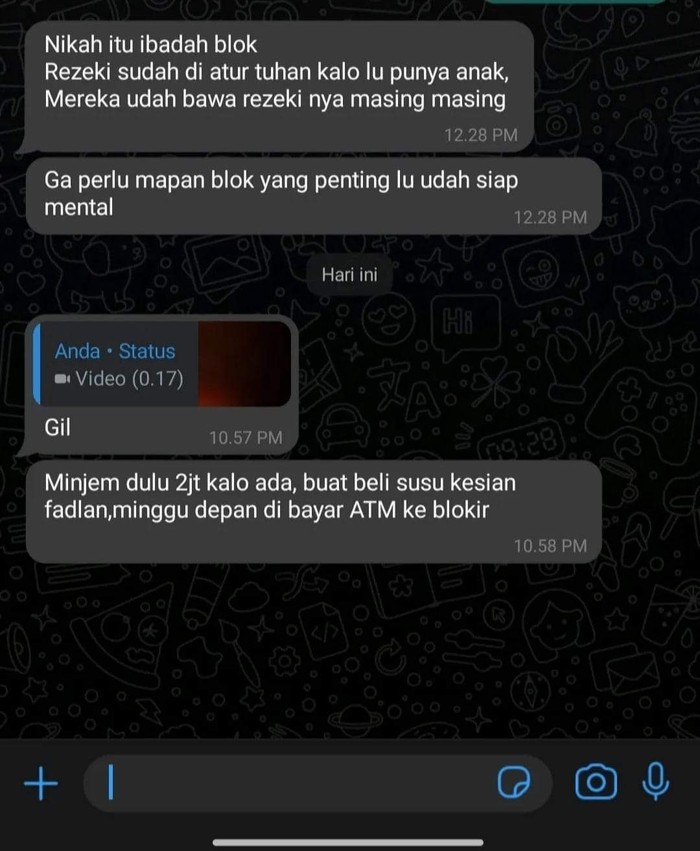Open the attachment plus menu
This screenshot has width=700, height=851.
[40, 785]
